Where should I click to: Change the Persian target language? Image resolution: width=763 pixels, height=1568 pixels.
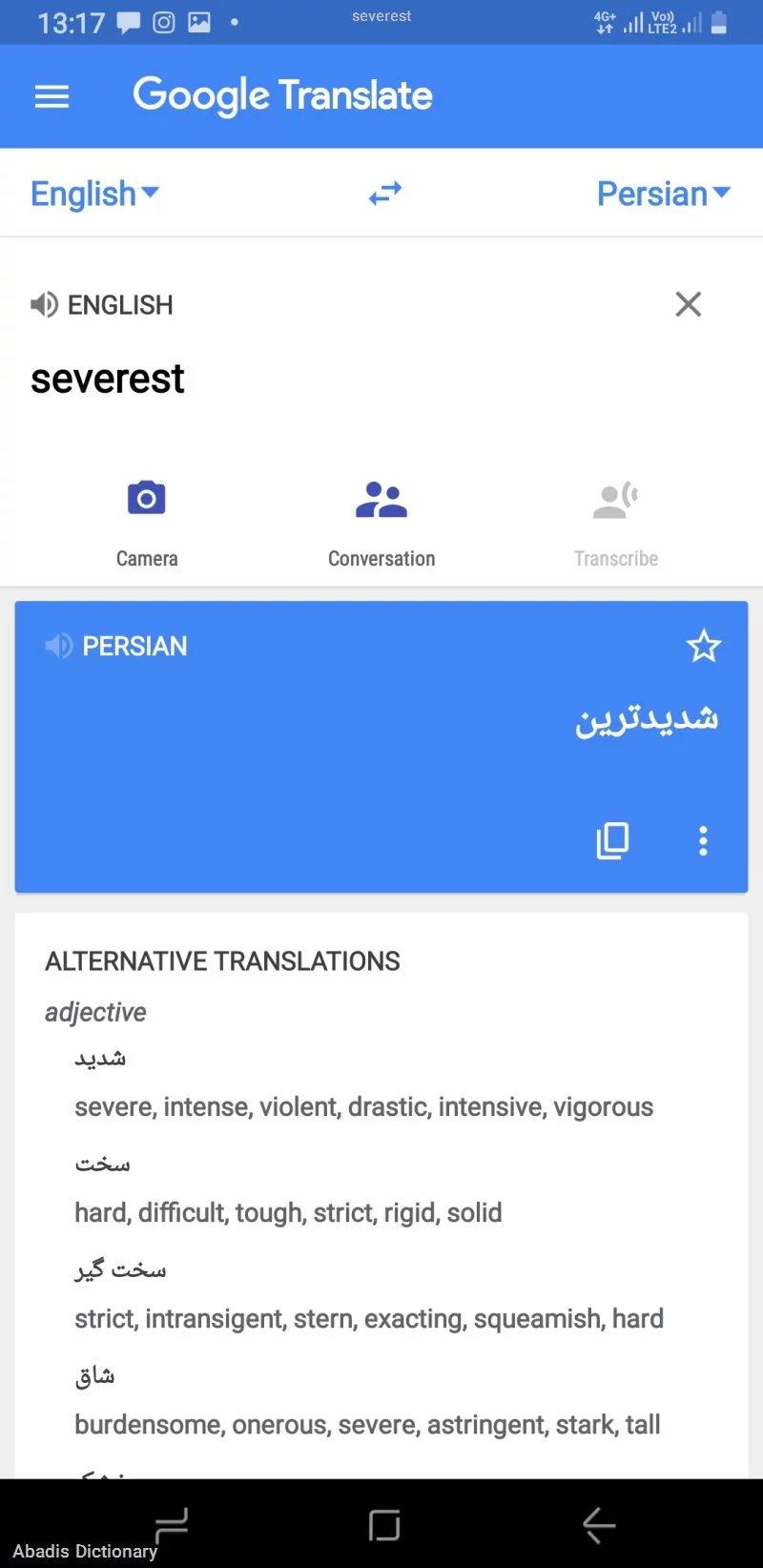coord(663,194)
